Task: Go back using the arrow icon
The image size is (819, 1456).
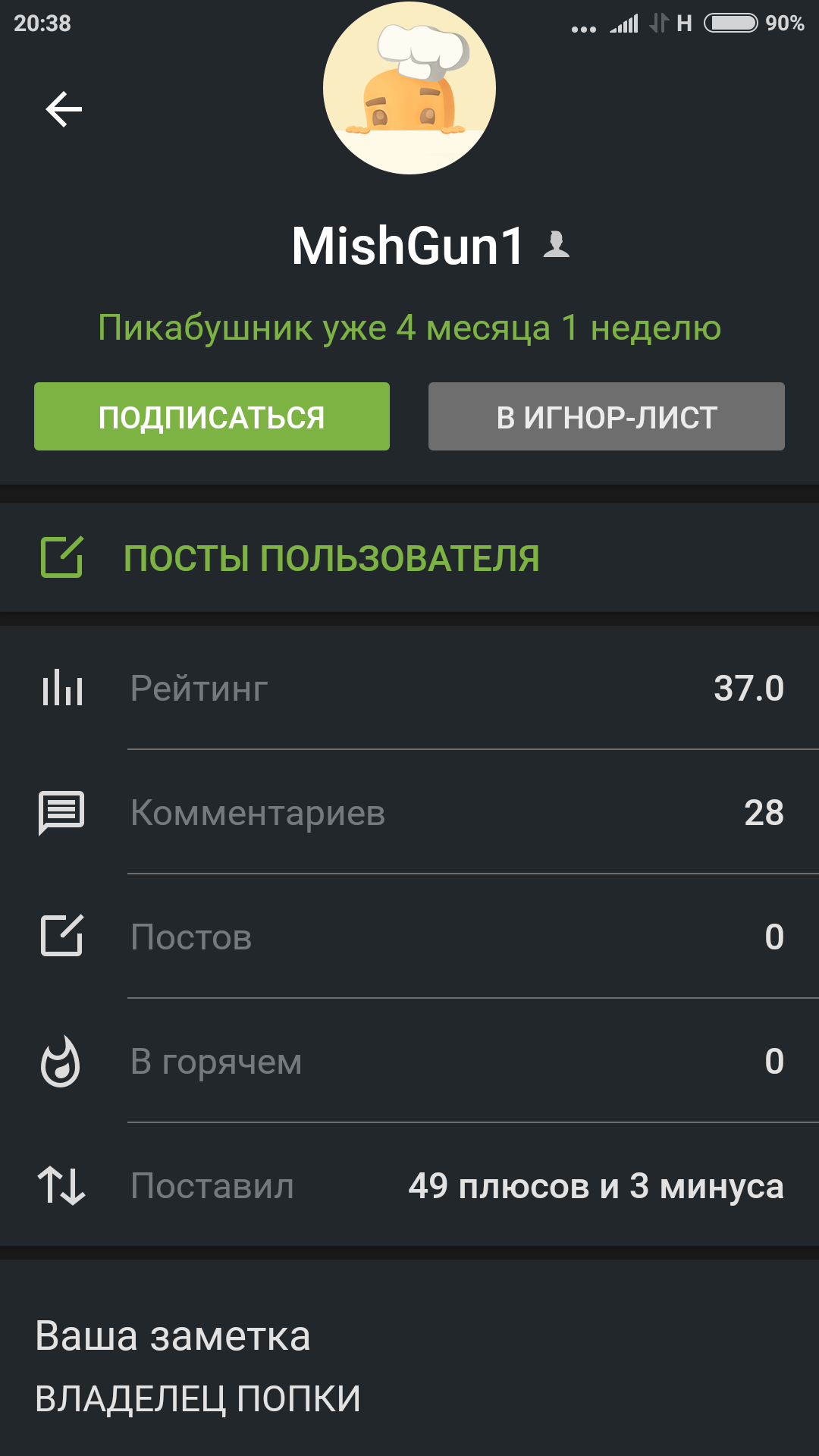Action: (x=64, y=109)
